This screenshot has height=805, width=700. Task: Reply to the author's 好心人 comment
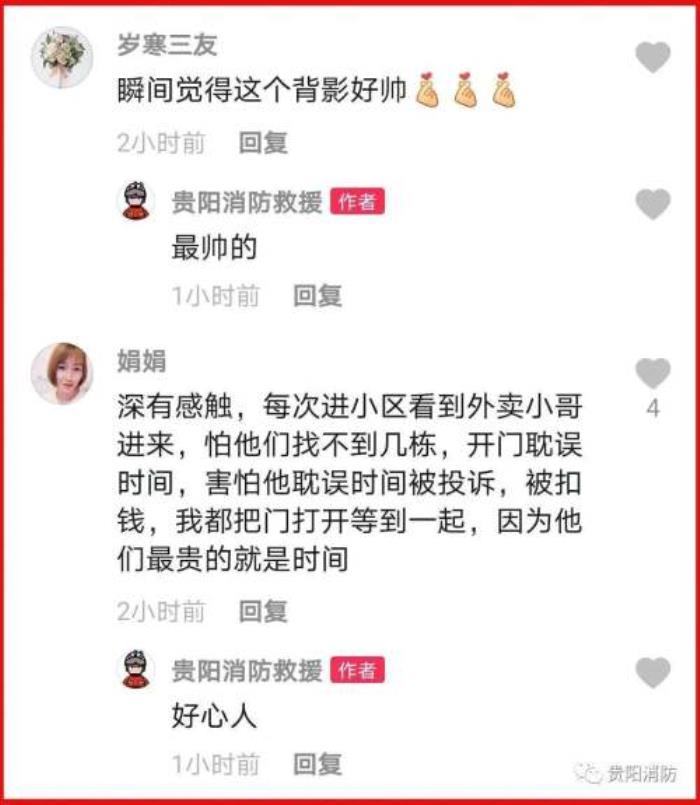317,765
